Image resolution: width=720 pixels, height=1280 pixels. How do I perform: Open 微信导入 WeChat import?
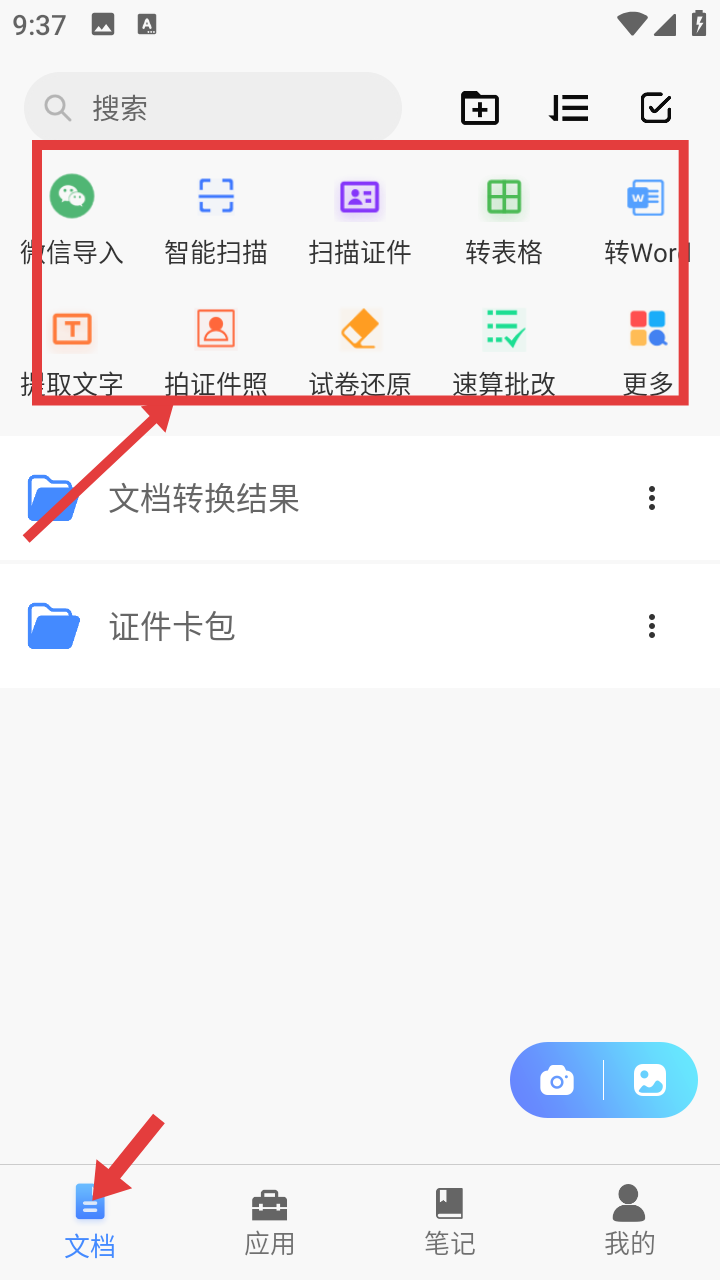pyautogui.click(x=72, y=215)
